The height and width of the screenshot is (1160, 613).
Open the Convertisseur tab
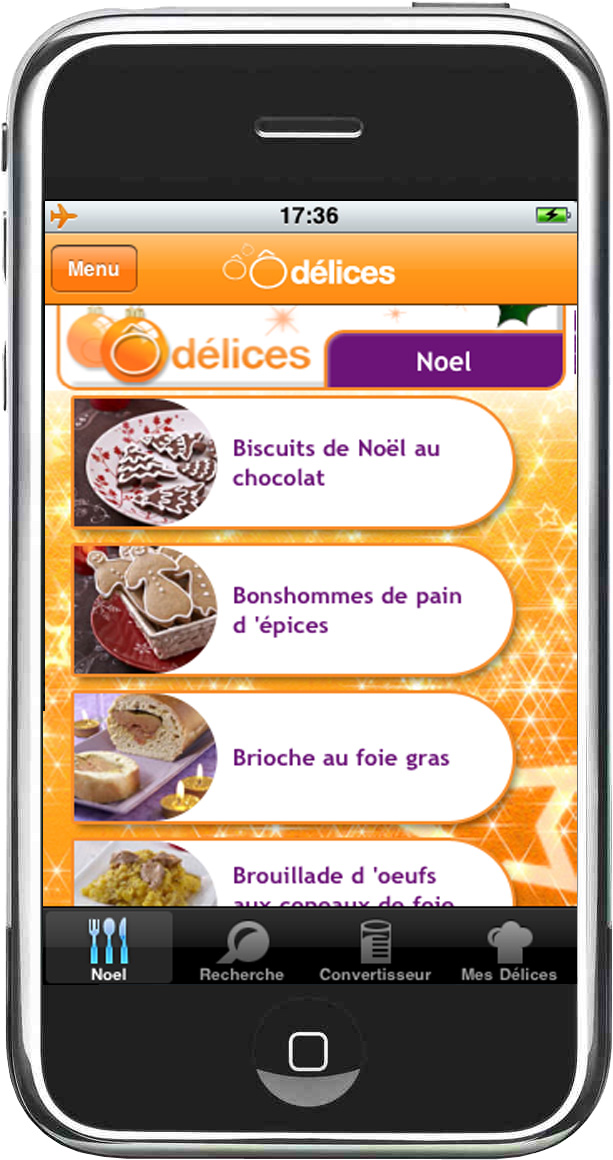(x=375, y=947)
